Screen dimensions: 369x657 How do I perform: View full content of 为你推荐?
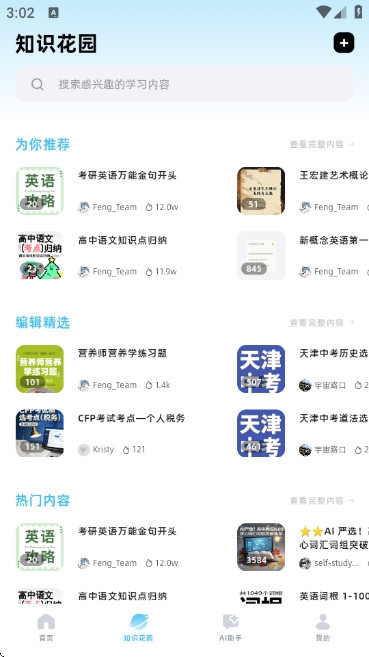pos(322,144)
